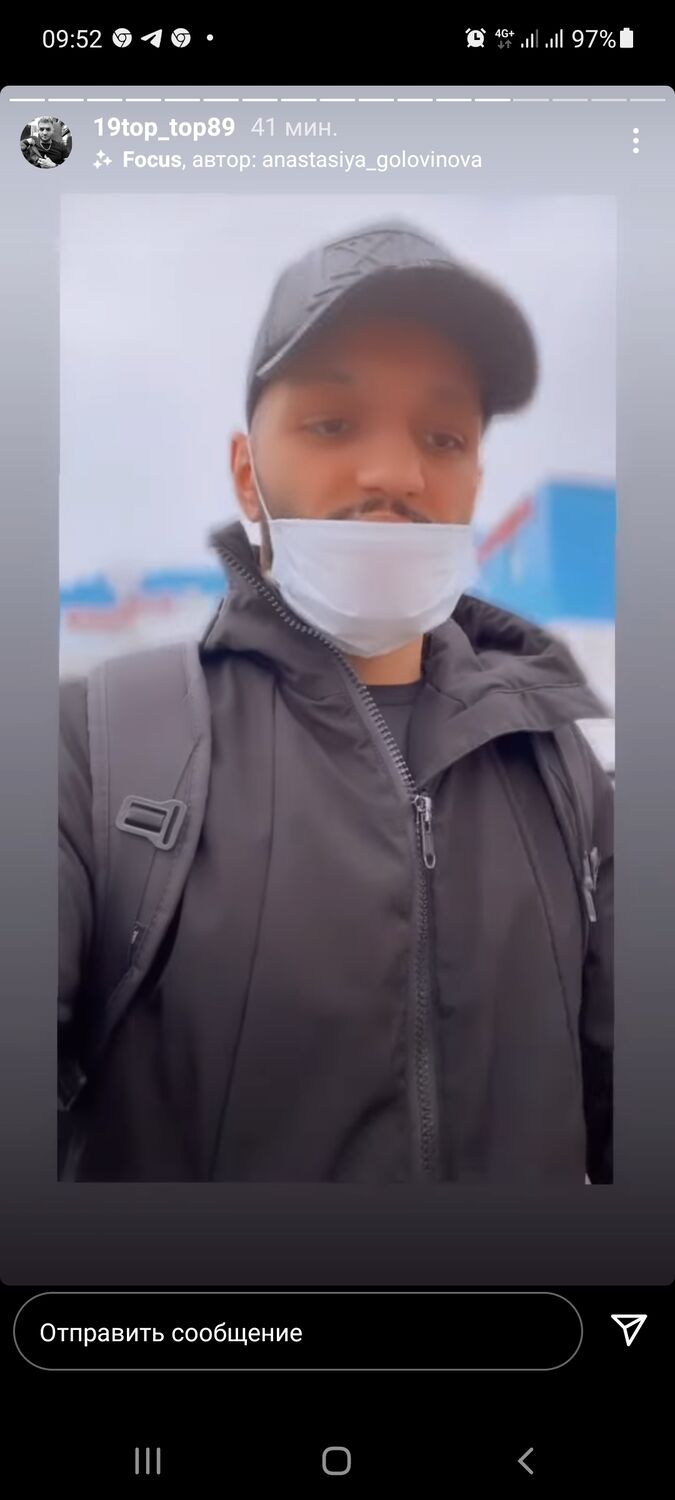Open the 19top_top89 username link

click(x=164, y=128)
